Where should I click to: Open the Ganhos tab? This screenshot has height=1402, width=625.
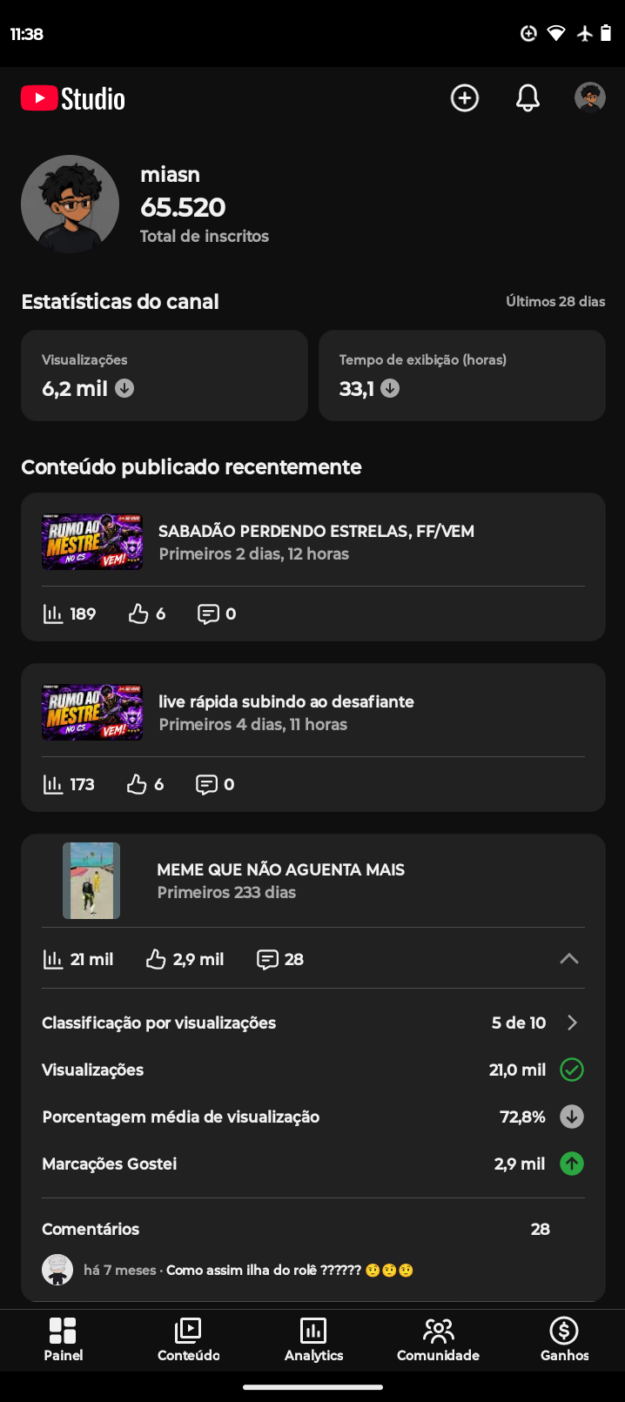pyautogui.click(x=564, y=1340)
